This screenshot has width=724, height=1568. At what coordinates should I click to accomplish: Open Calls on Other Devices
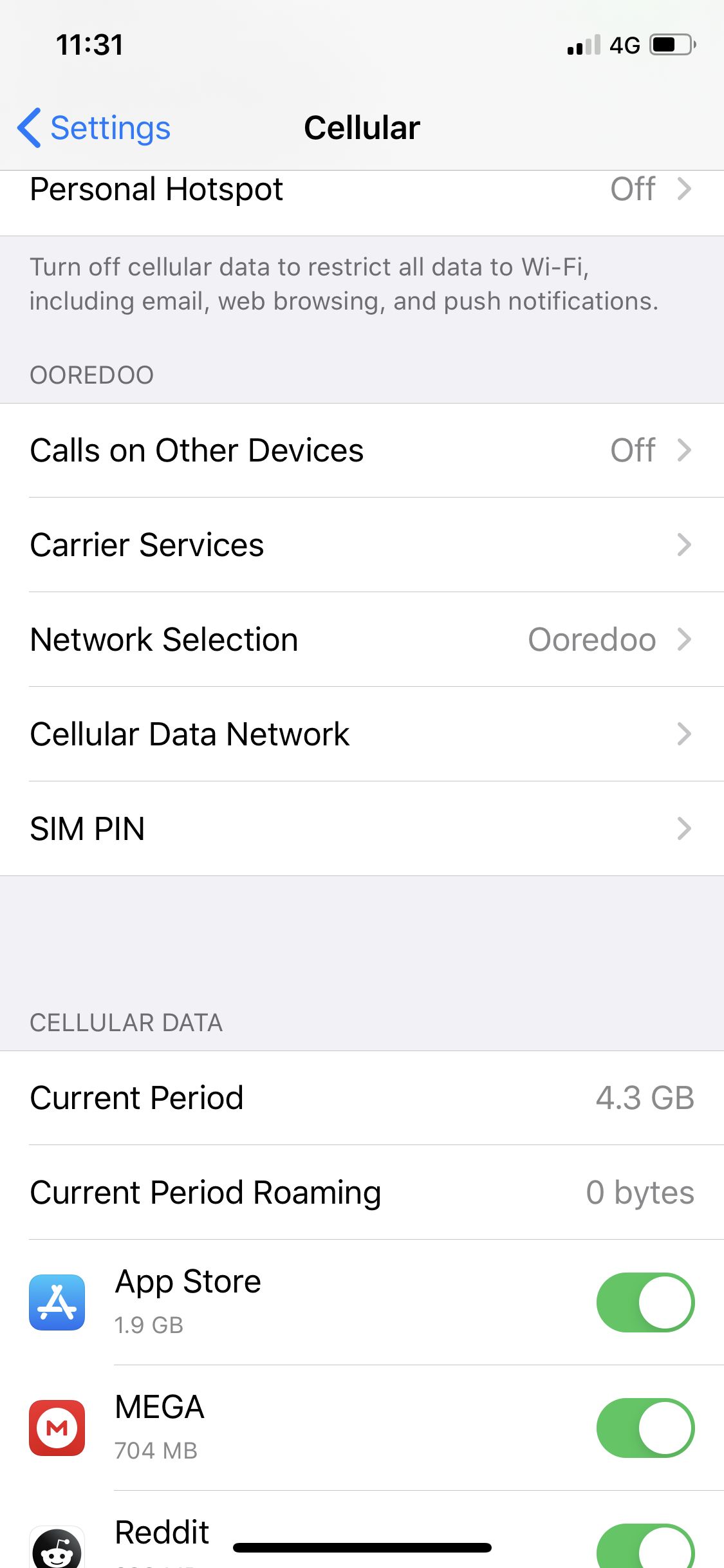pos(360,451)
